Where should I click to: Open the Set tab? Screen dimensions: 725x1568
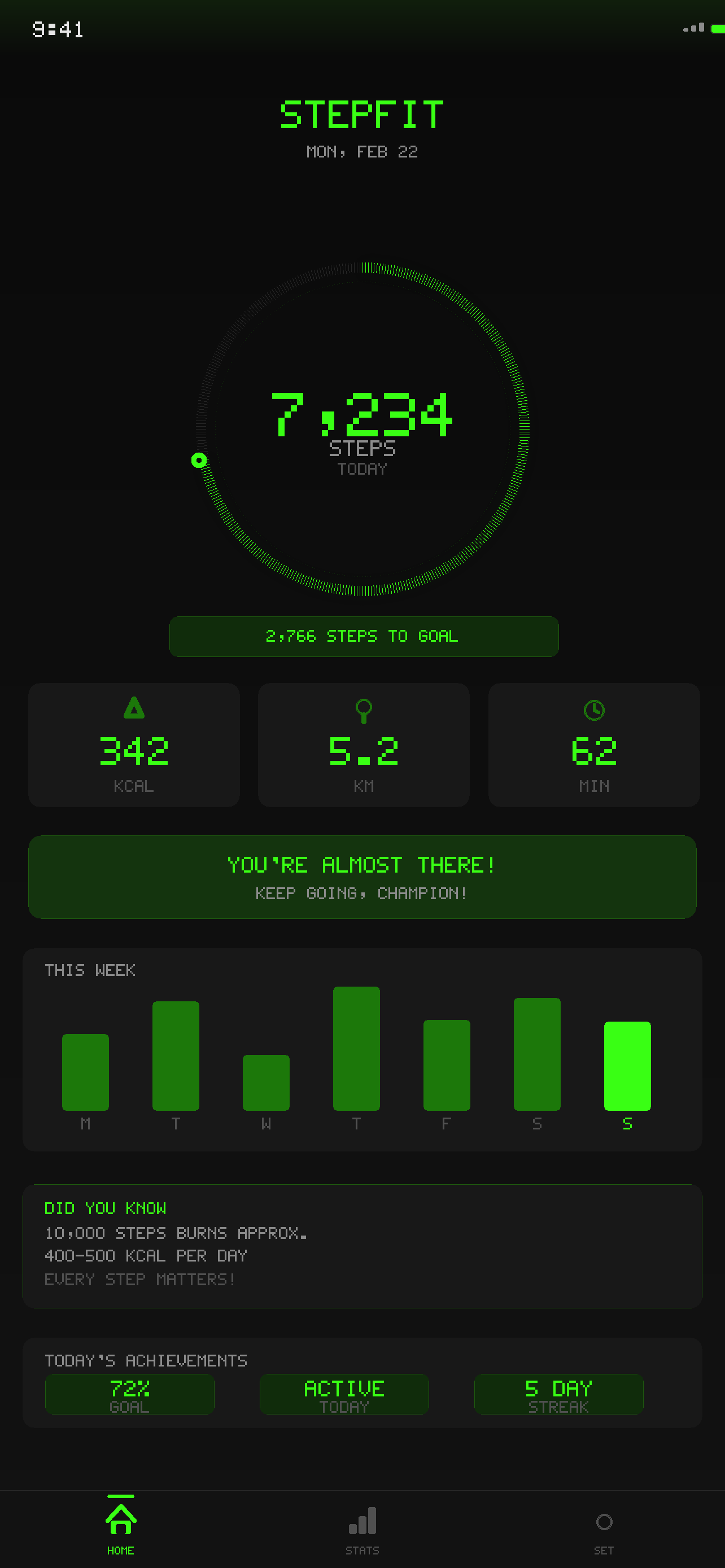coord(604,1530)
